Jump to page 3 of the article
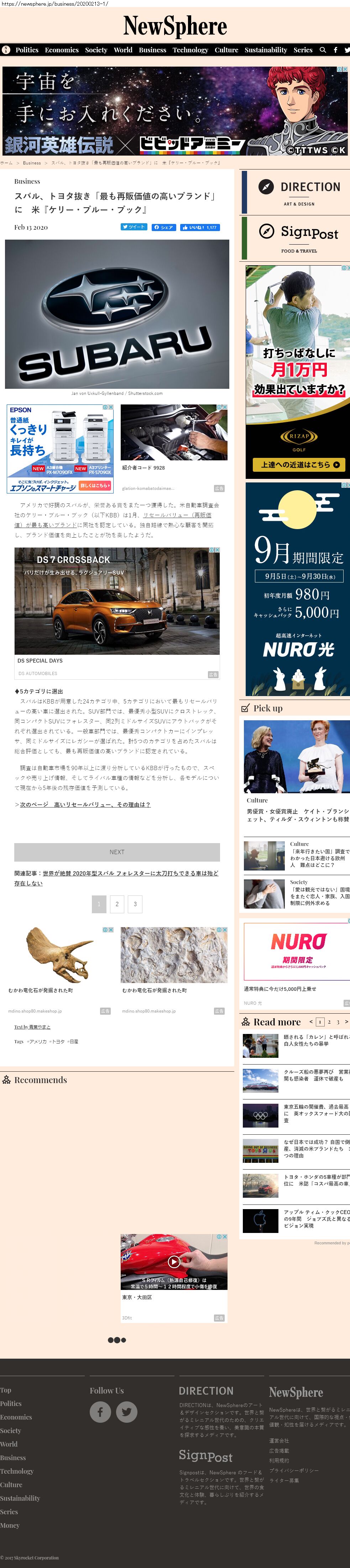Screen dimensions: 350x1568 click(135, 904)
